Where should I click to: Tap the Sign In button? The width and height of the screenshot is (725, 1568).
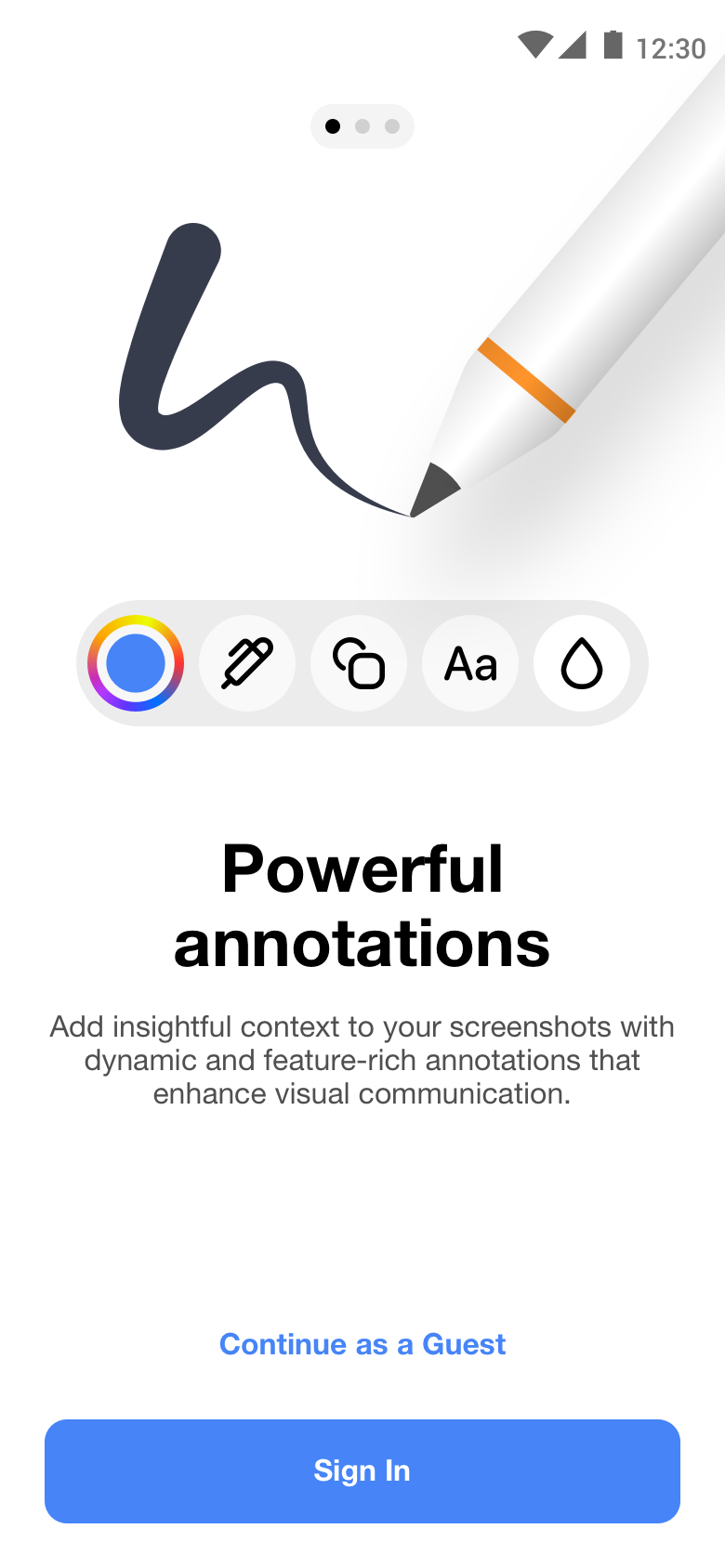[x=362, y=1470]
